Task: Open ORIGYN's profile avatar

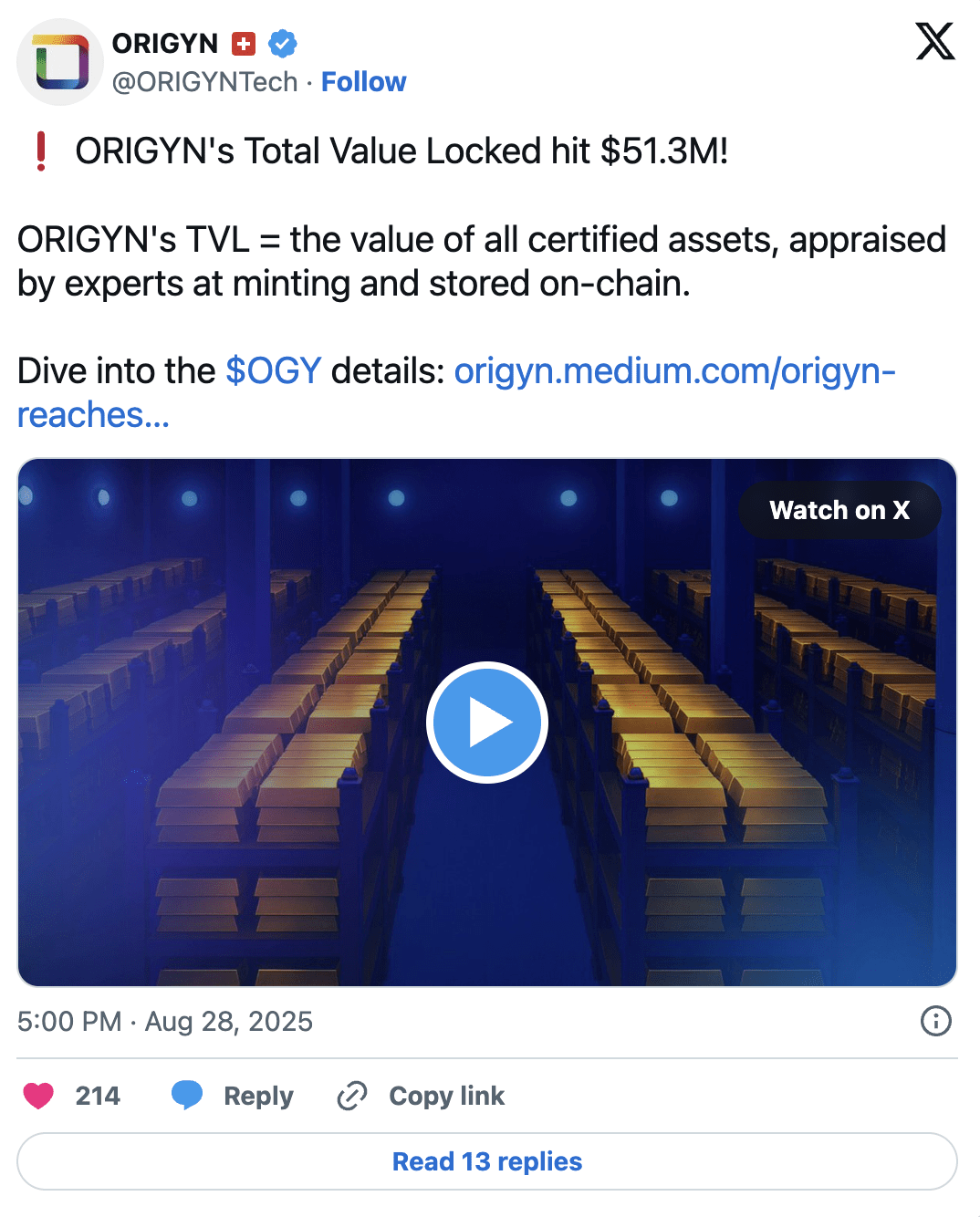Action: (60, 62)
